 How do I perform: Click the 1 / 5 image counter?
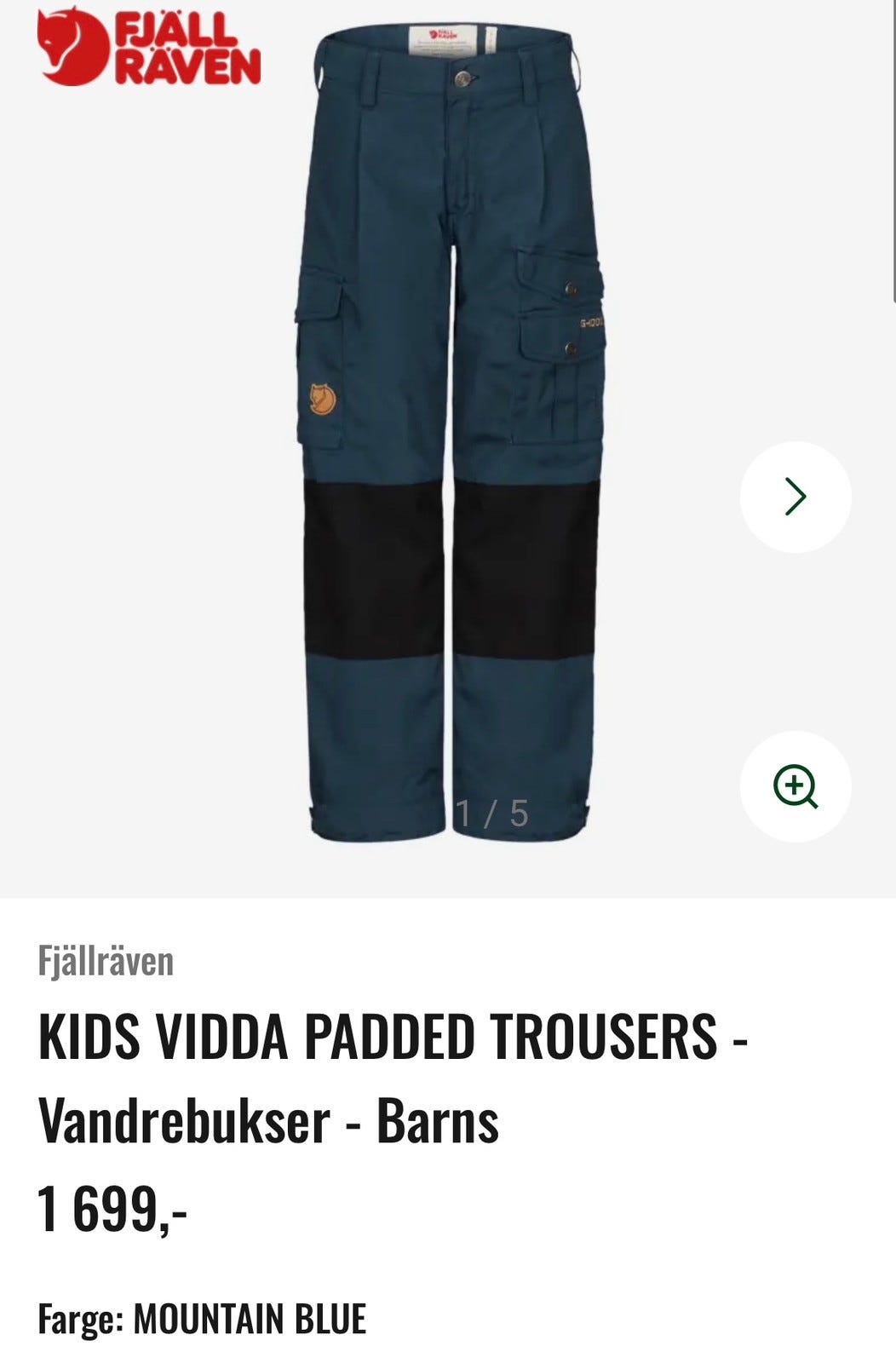[492, 814]
